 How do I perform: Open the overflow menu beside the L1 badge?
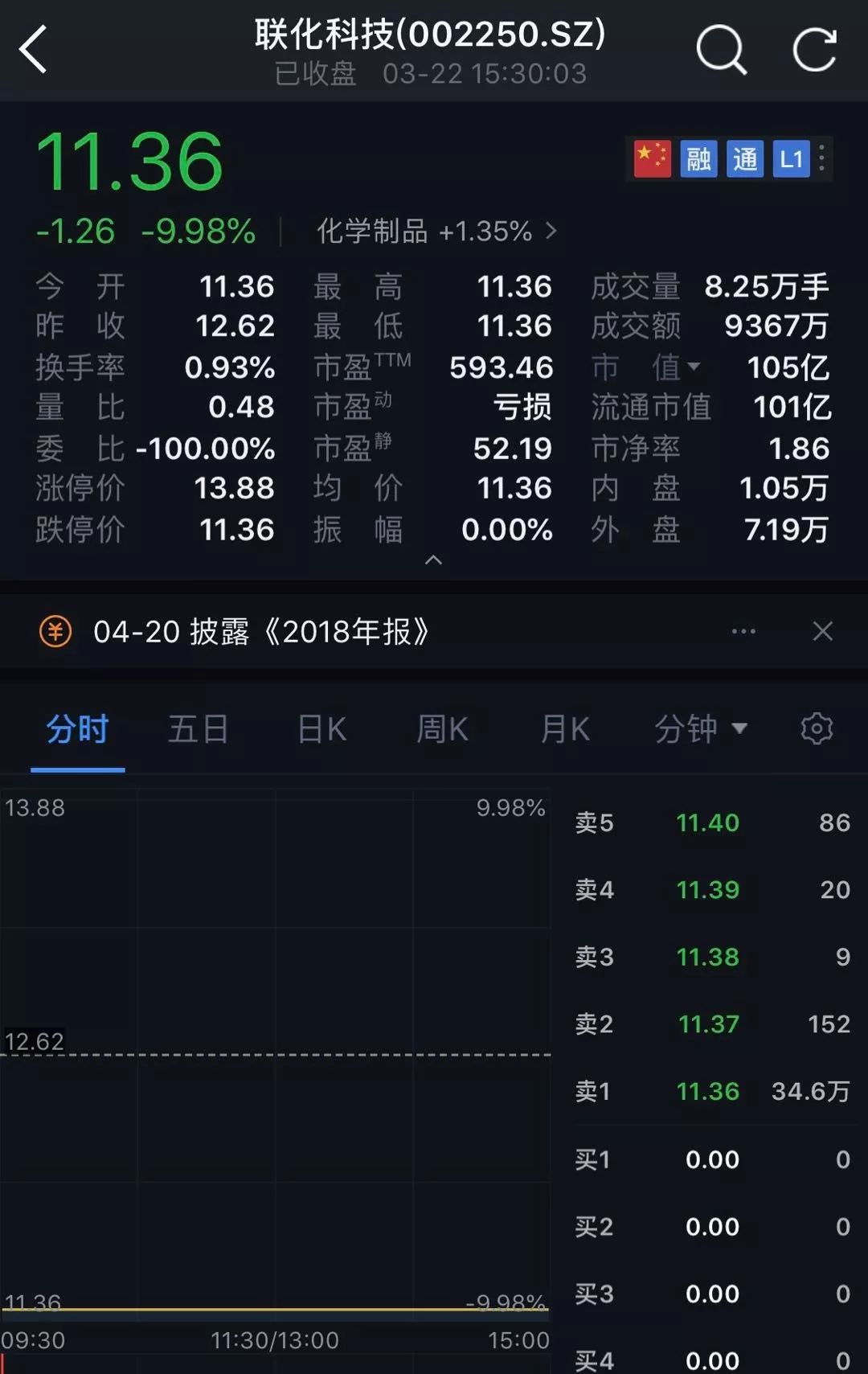(x=821, y=158)
